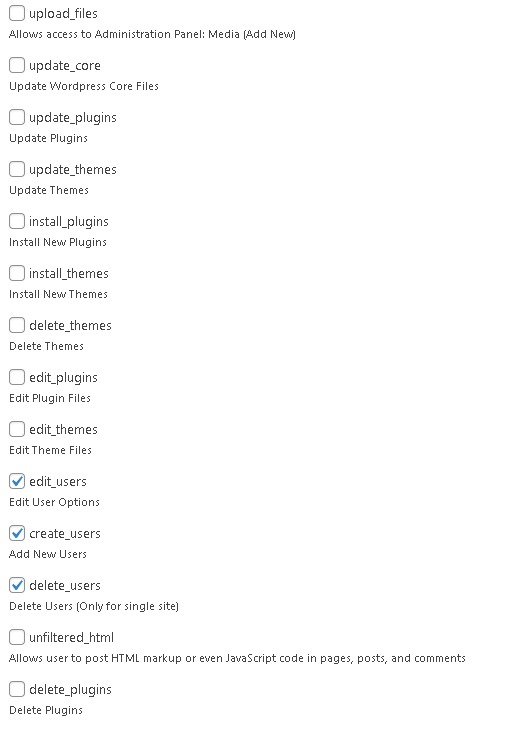Uncheck the edit_users capability
The width and height of the screenshot is (529, 735).
click(x=17, y=481)
